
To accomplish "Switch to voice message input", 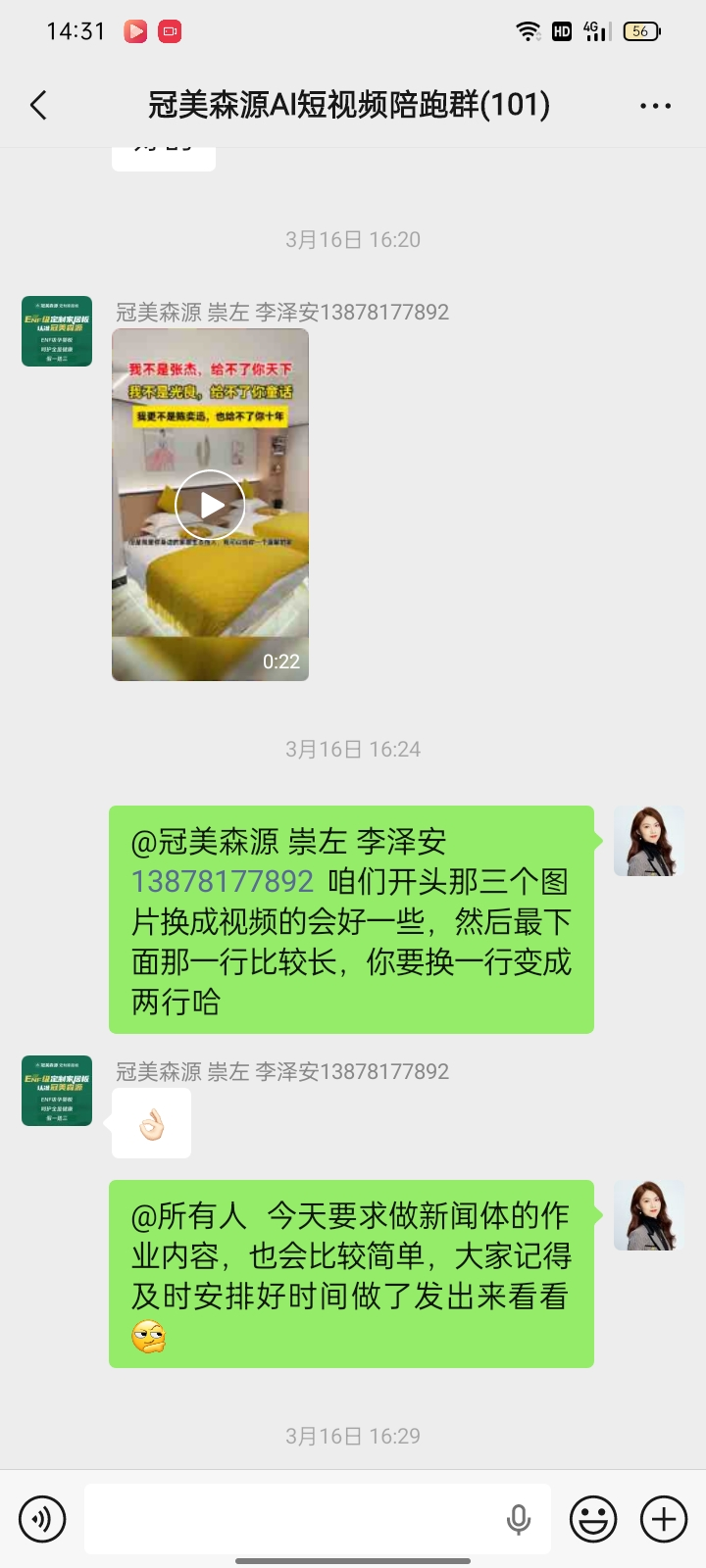I will click(x=42, y=1519).
